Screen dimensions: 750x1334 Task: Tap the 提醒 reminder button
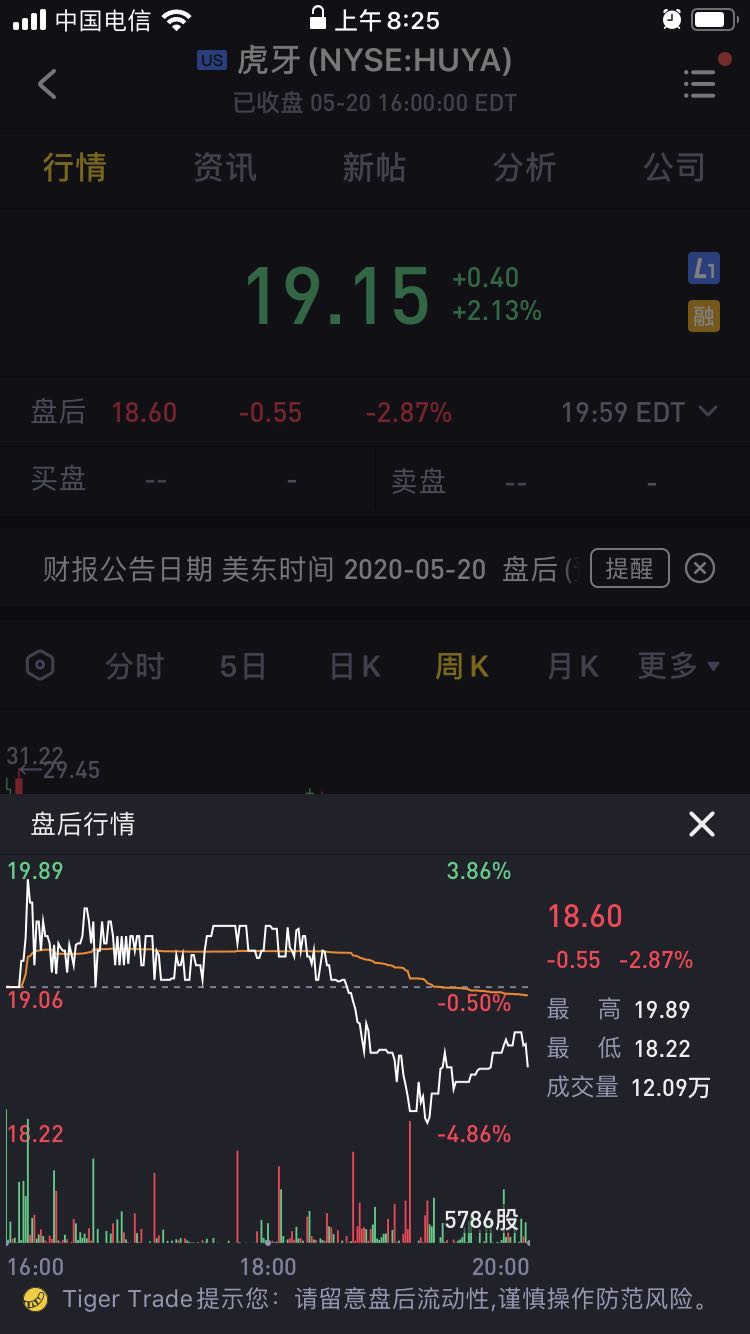[x=629, y=568]
